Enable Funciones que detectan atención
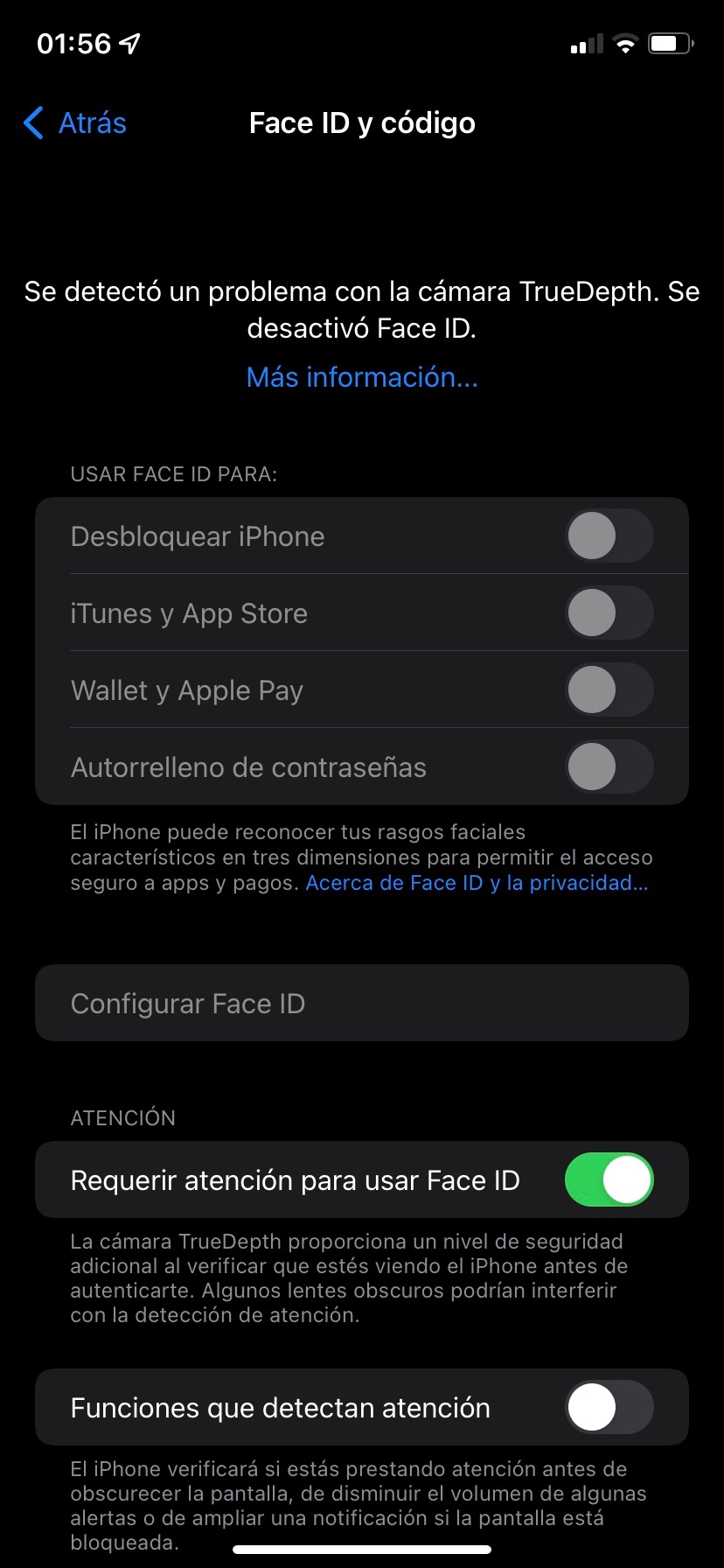This screenshot has height=1568, width=724. [x=609, y=1408]
